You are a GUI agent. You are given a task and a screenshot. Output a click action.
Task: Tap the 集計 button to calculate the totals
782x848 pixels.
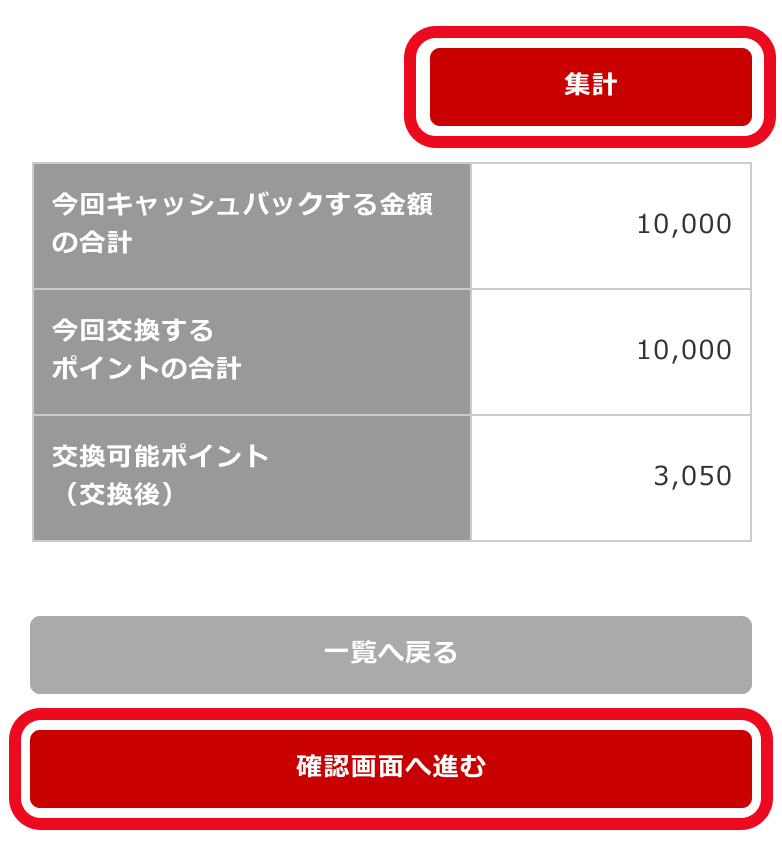[590, 87]
